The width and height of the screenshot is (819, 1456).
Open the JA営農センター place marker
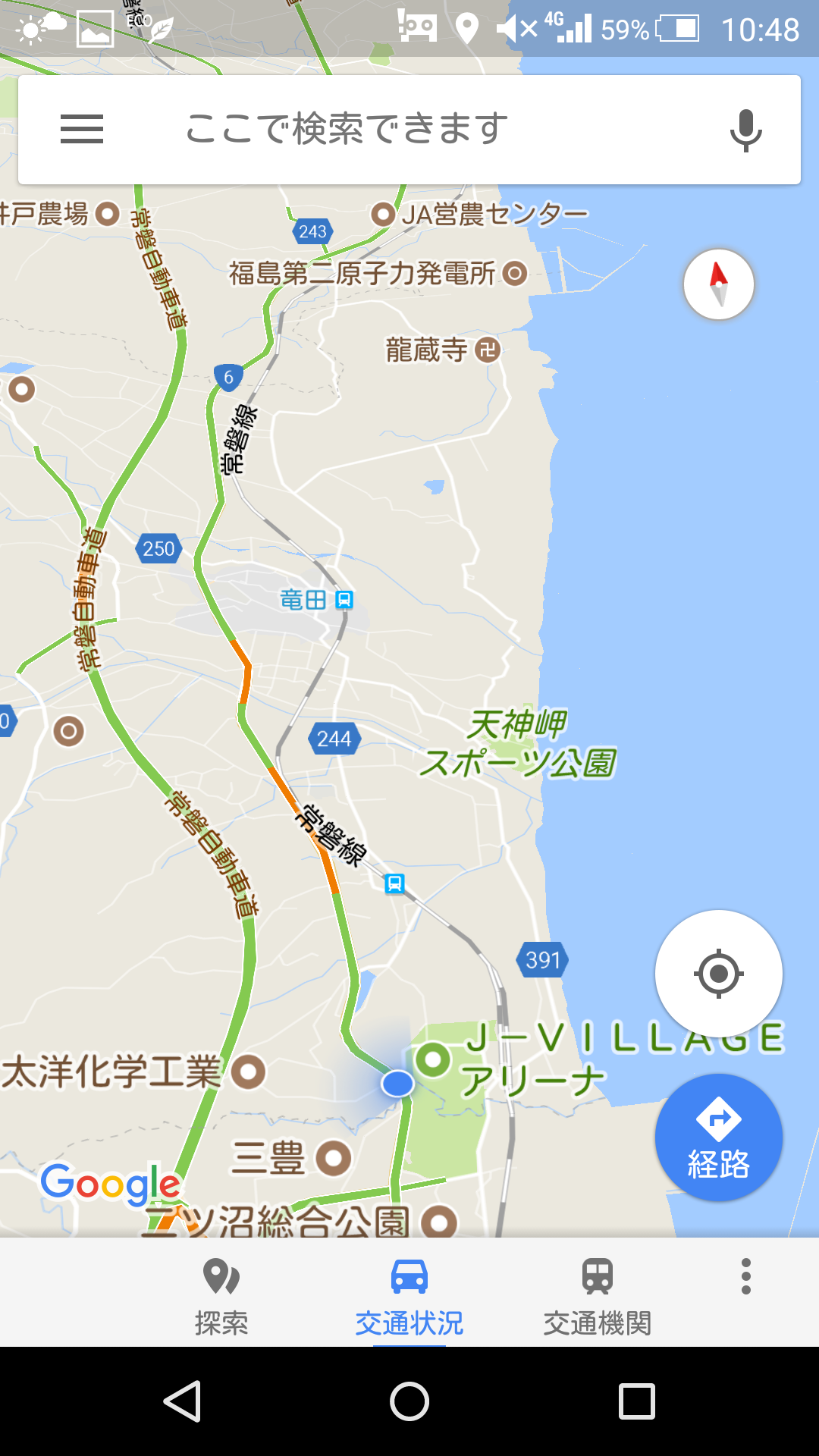[x=384, y=215]
